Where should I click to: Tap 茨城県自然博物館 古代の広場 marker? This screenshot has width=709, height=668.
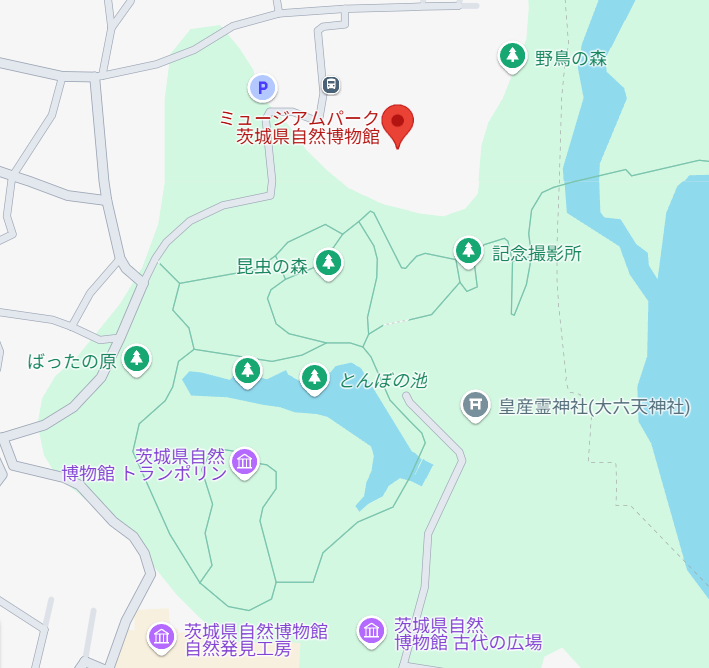(x=371, y=630)
